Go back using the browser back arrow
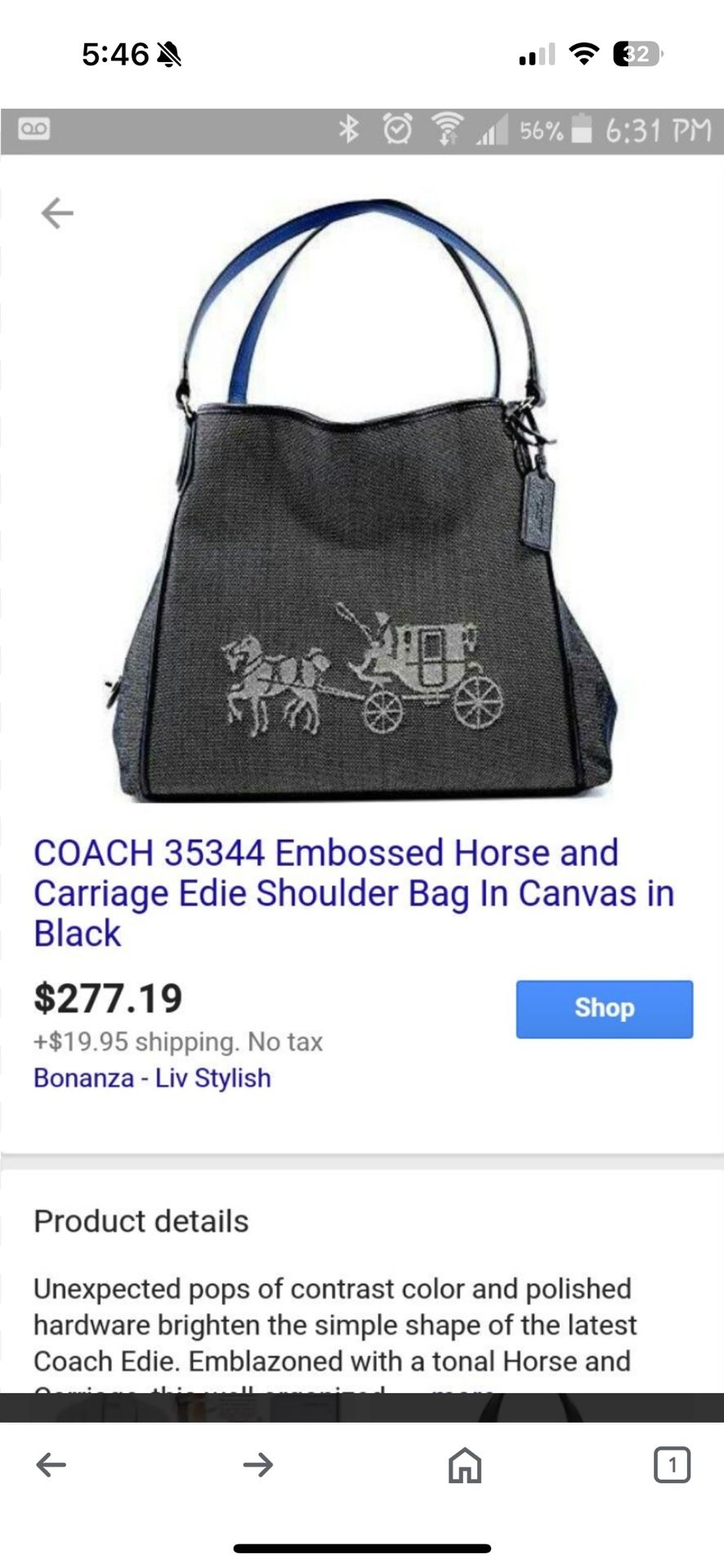The image size is (724, 1568). coord(51,1464)
